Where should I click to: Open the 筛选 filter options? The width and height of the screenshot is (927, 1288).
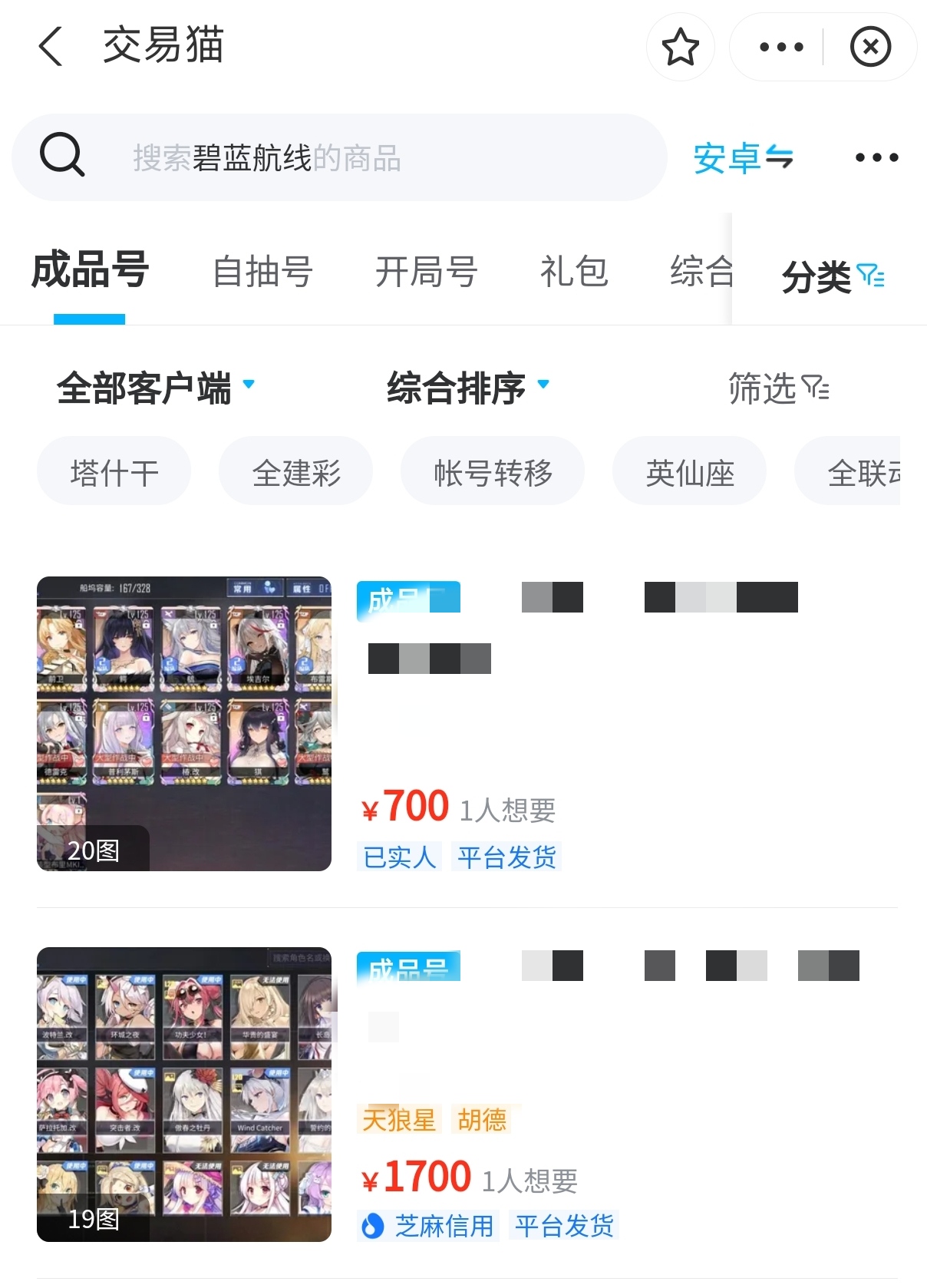[x=778, y=388]
